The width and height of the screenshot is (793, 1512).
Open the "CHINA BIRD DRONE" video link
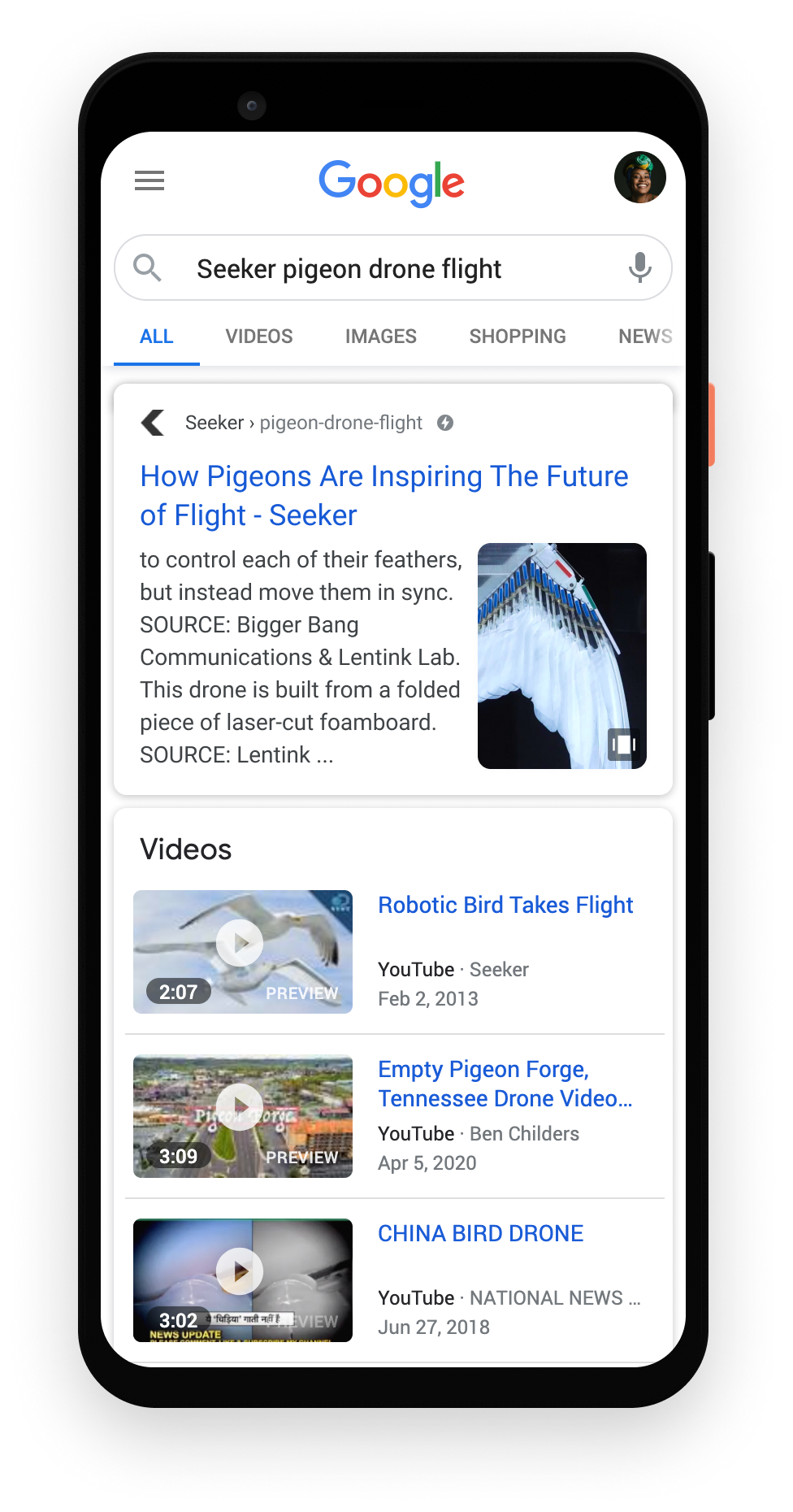click(480, 1234)
